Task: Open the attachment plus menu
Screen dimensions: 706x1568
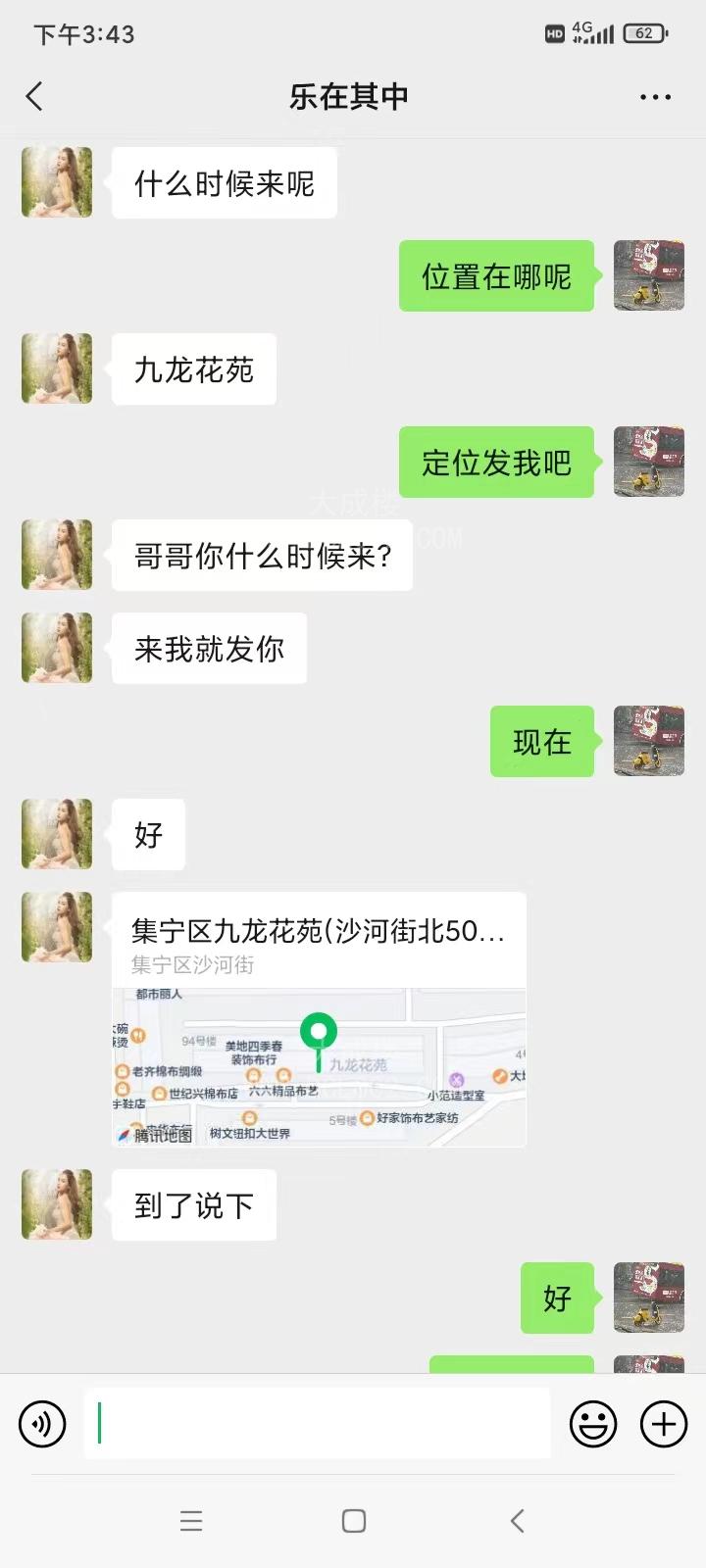Action: 664,1423
